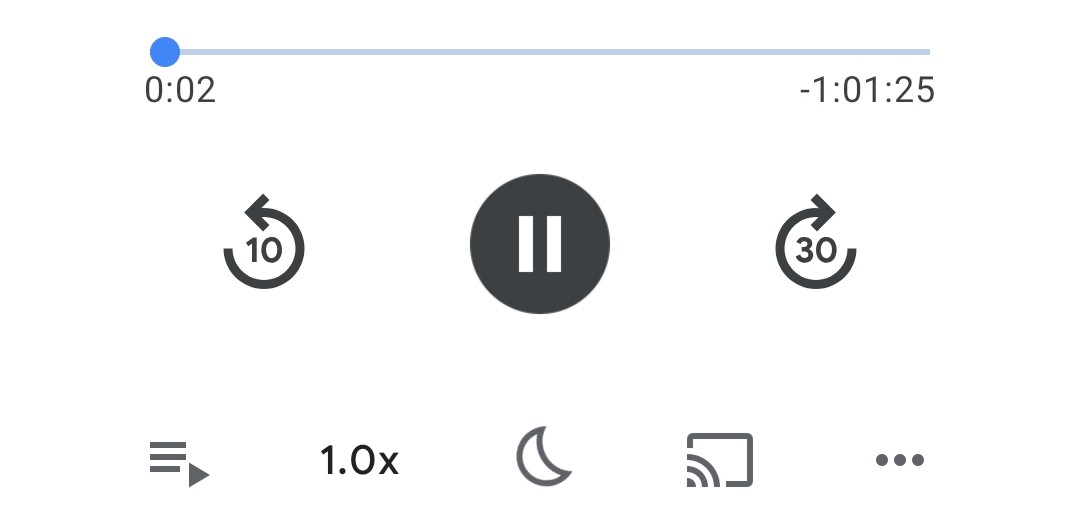1080x530 pixels.
Task: Open the more options menu
Action: pos(899,460)
